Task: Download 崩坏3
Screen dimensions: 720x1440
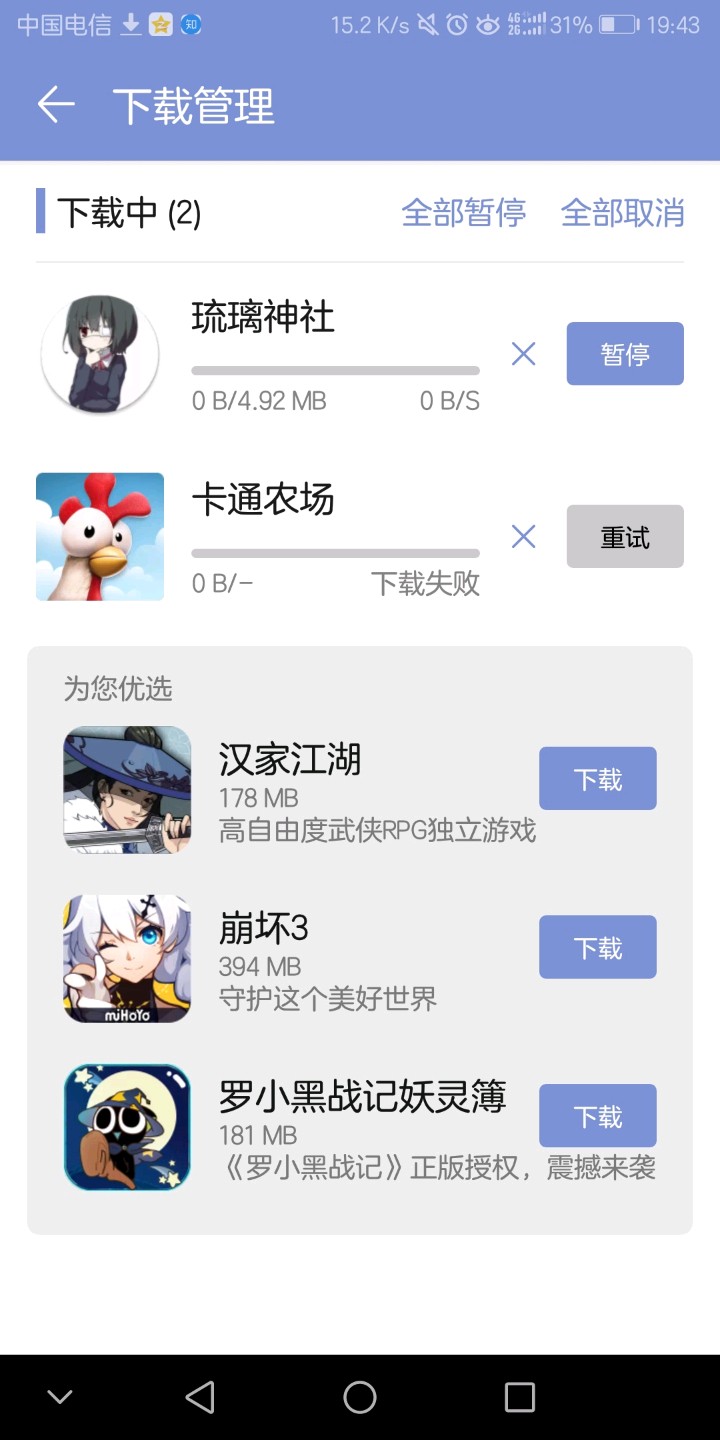Action: pos(597,947)
